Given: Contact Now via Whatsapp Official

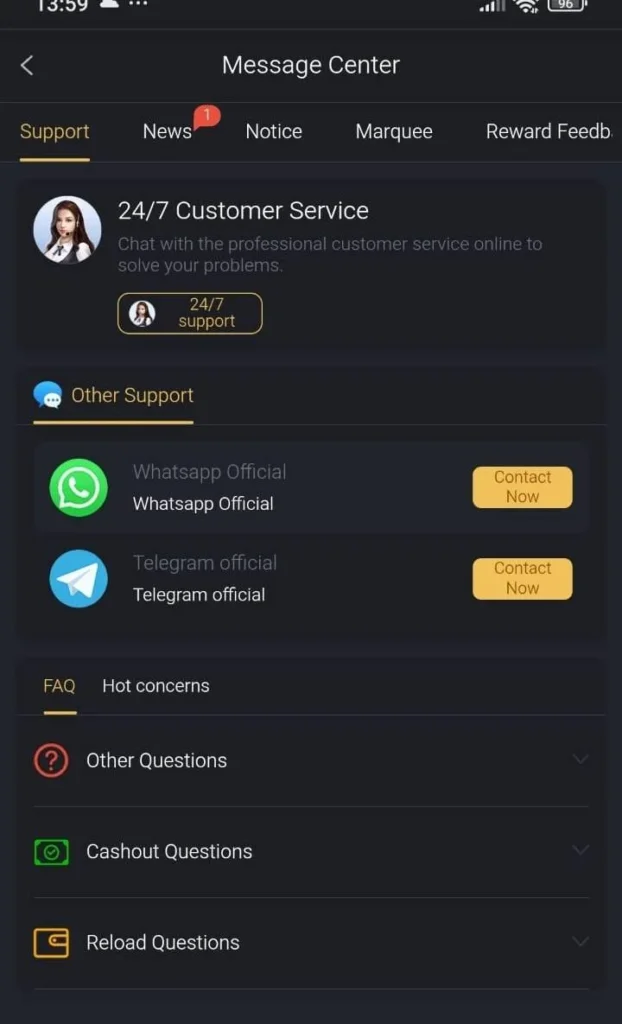Looking at the screenshot, I should (522, 487).
